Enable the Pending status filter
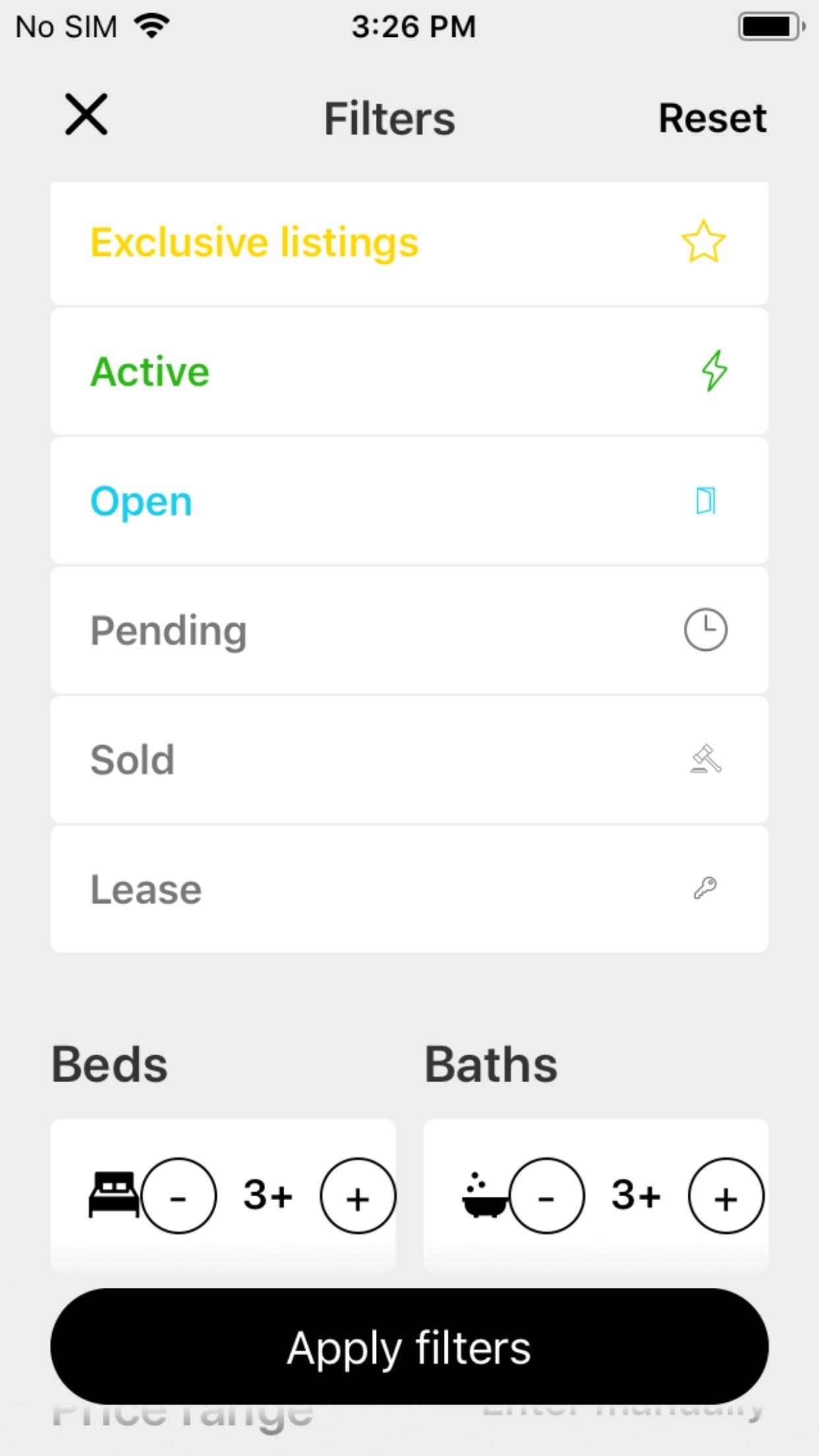Screen dimensions: 819x1456 (x=409, y=630)
